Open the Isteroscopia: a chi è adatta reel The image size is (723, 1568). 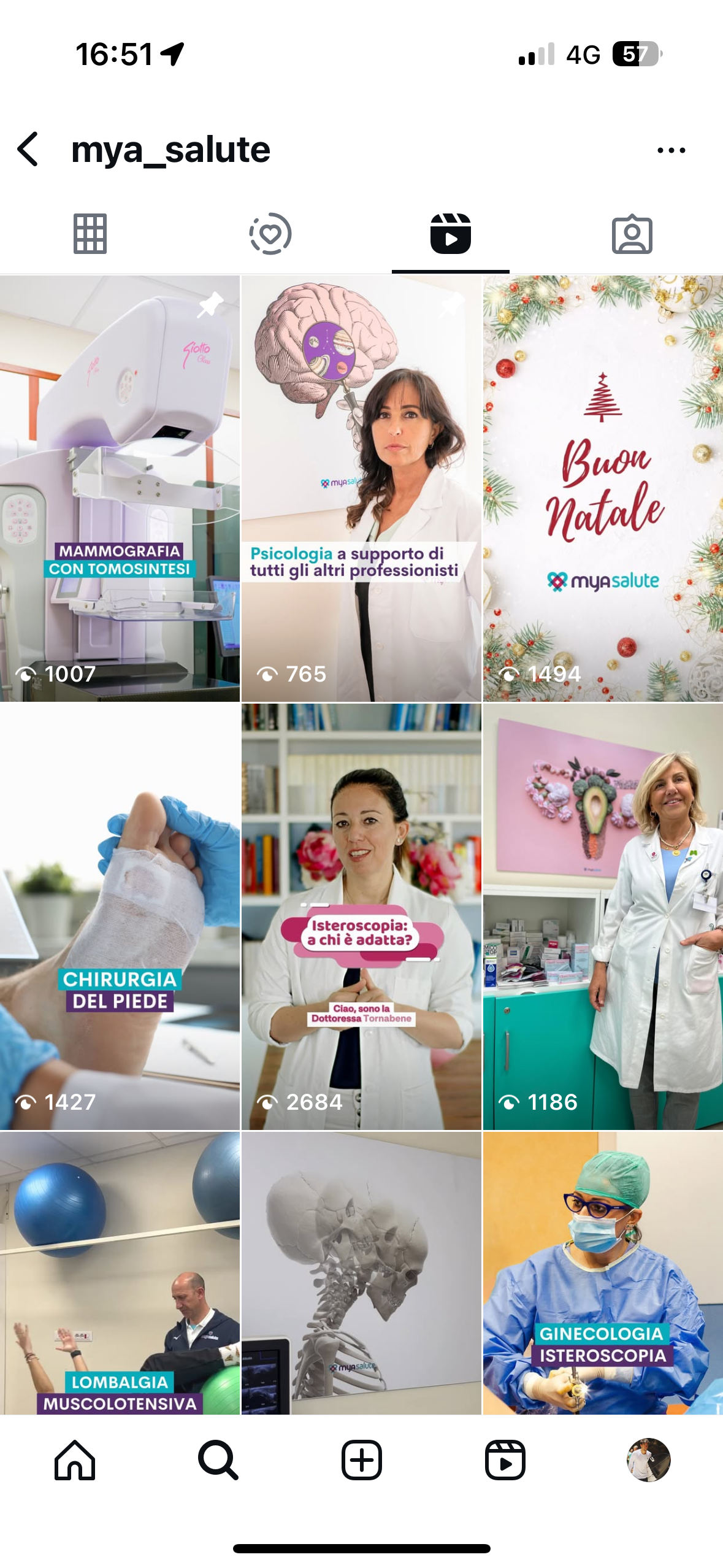(x=361, y=917)
